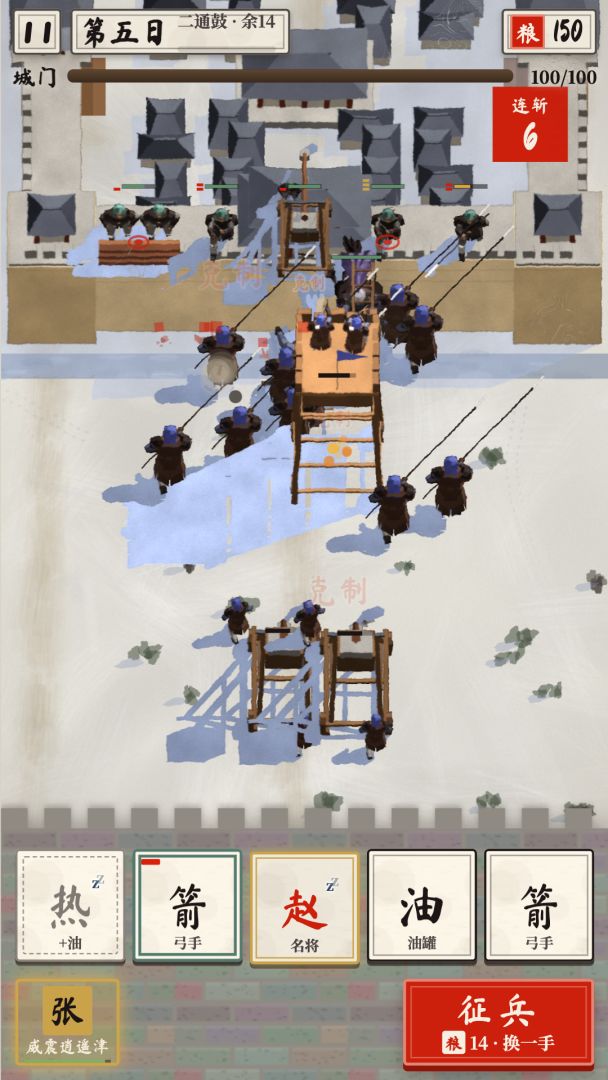Viewport: 608px width, 1080px height.
Task: Pause the battle with the pause button
Action: click(36, 32)
